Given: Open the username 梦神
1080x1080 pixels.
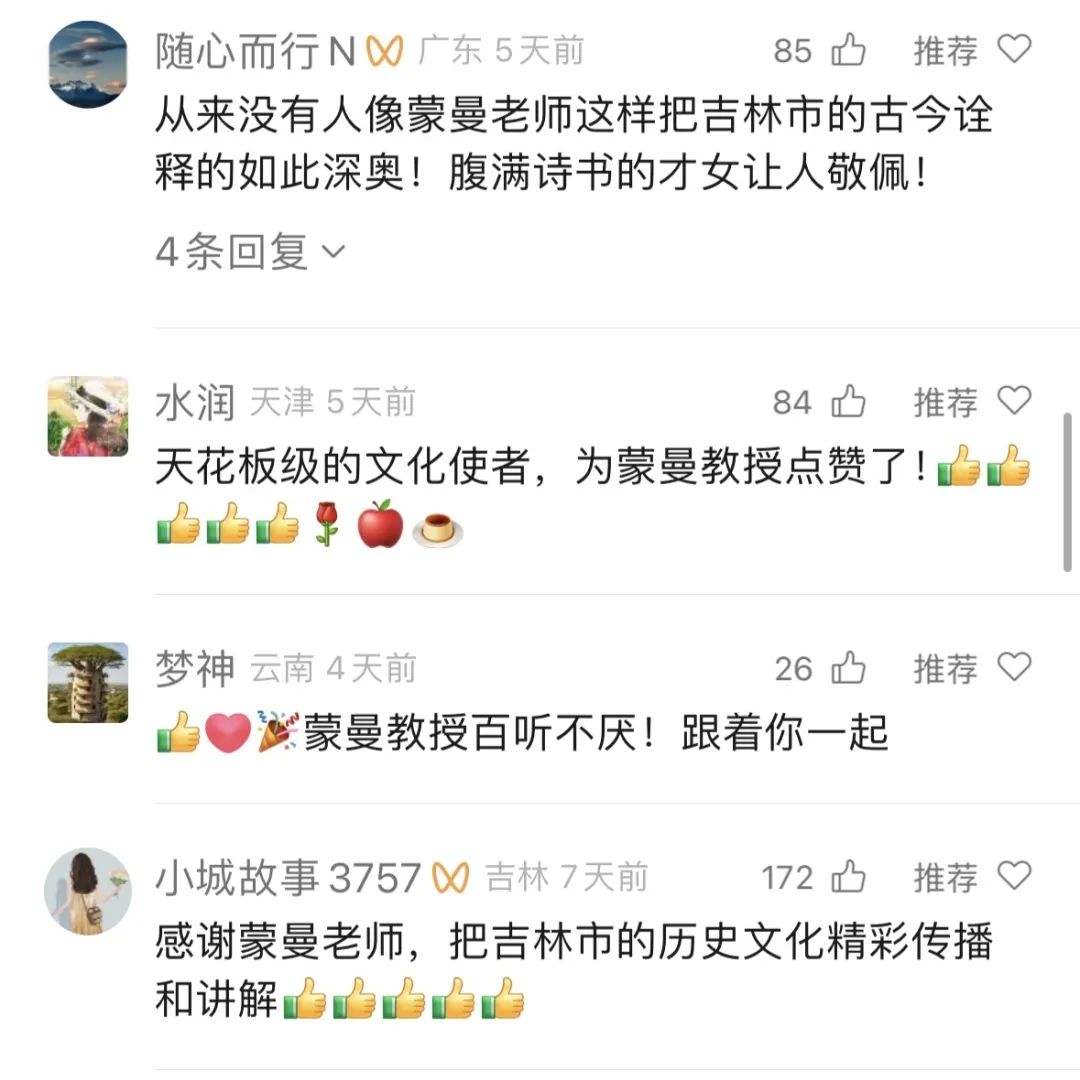Looking at the screenshot, I should [194, 669].
